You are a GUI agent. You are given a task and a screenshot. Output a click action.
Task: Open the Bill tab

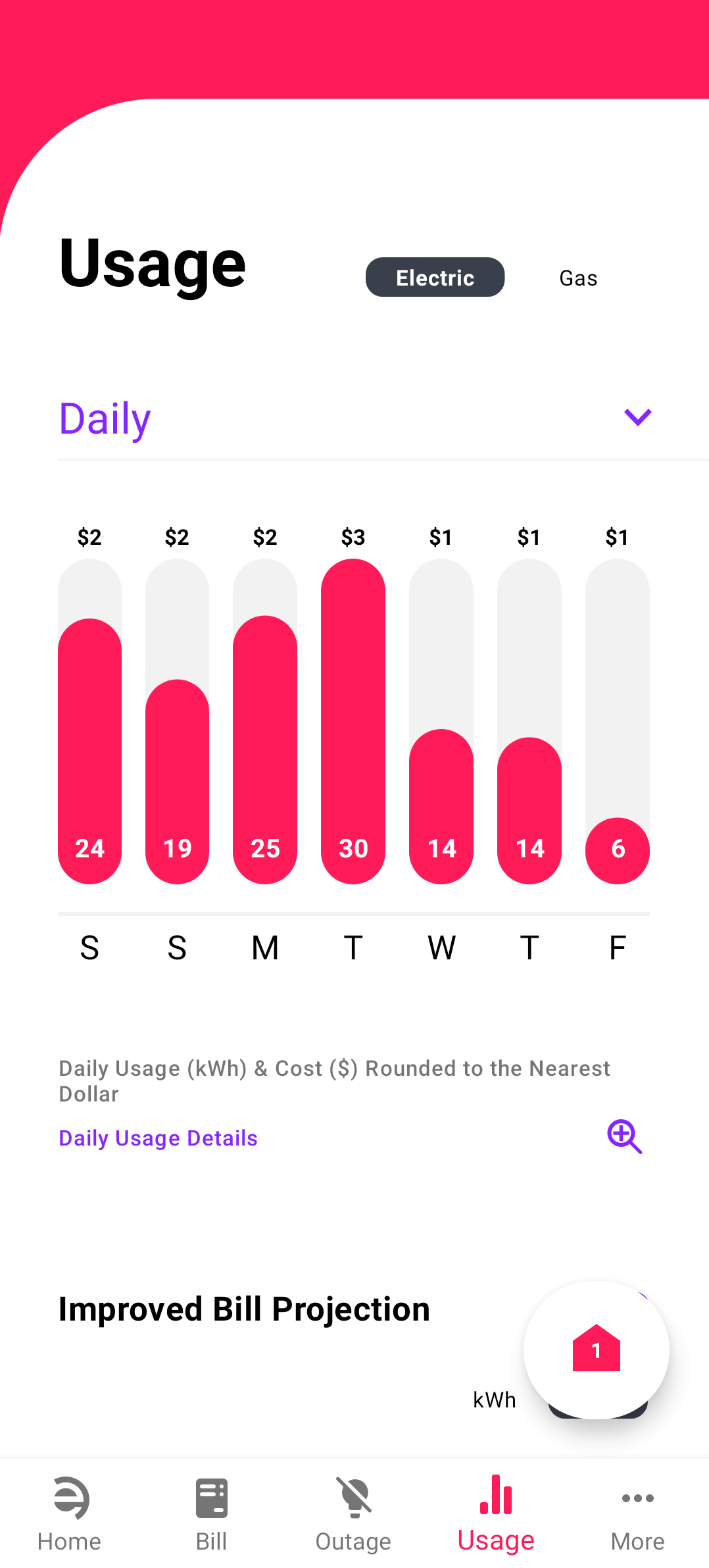pyautogui.click(x=211, y=1514)
